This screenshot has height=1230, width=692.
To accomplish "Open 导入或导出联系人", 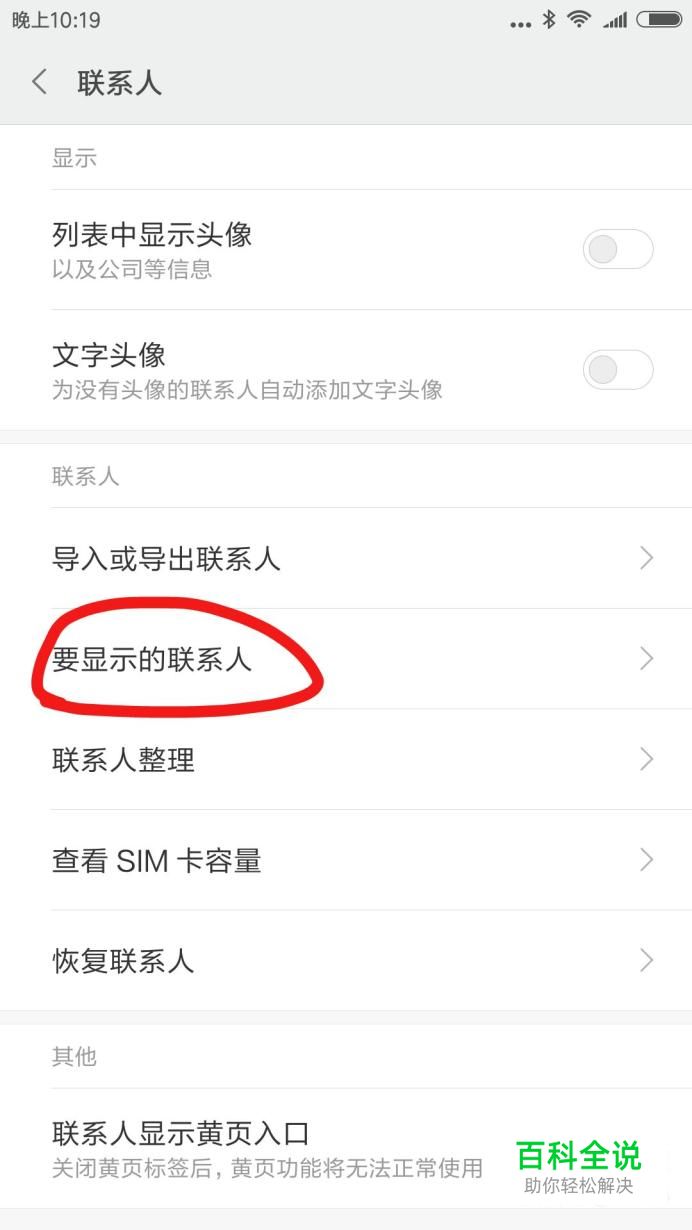I will [x=346, y=558].
